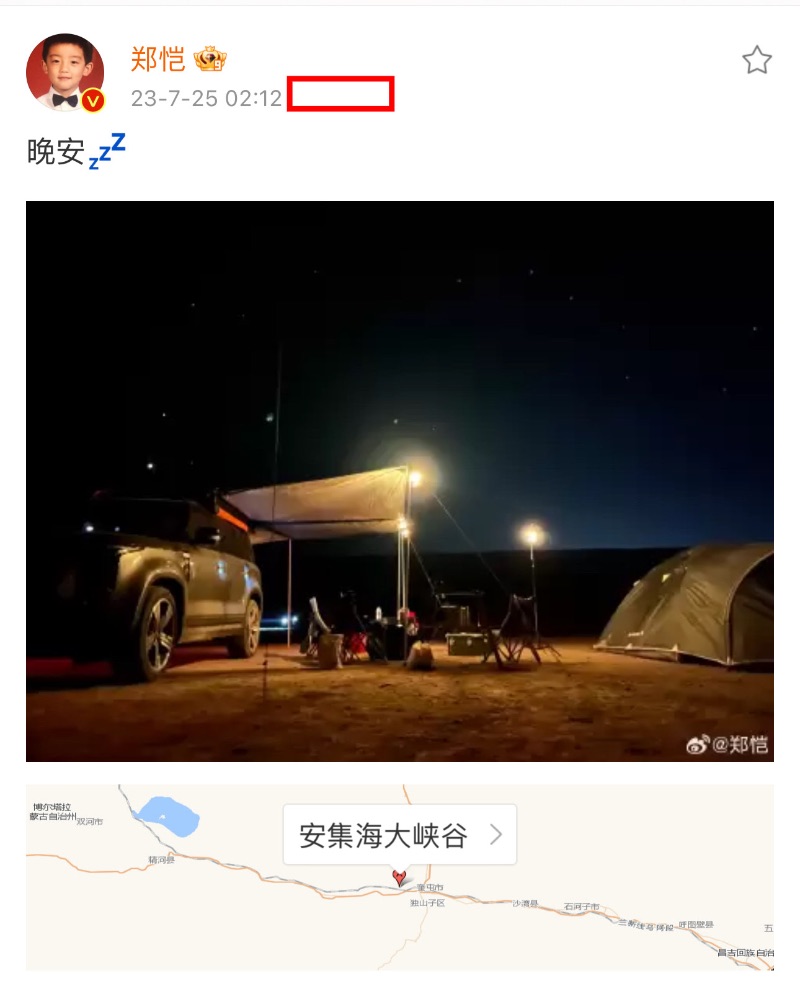Screen dimensions: 800x994
Task: Open the 安集海大峡谷 location card
Action: [399, 835]
